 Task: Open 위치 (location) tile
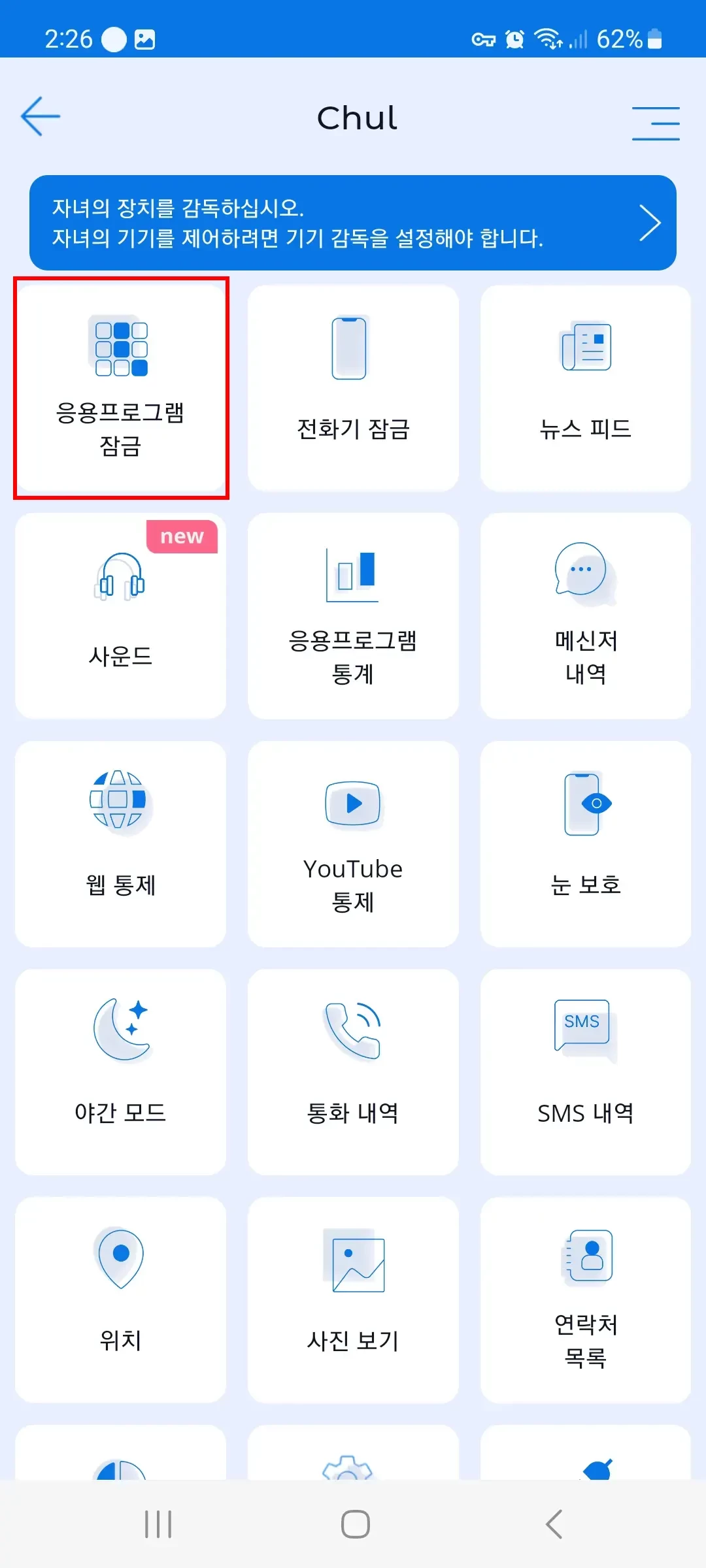pyautogui.click(x=121, y=1299)
